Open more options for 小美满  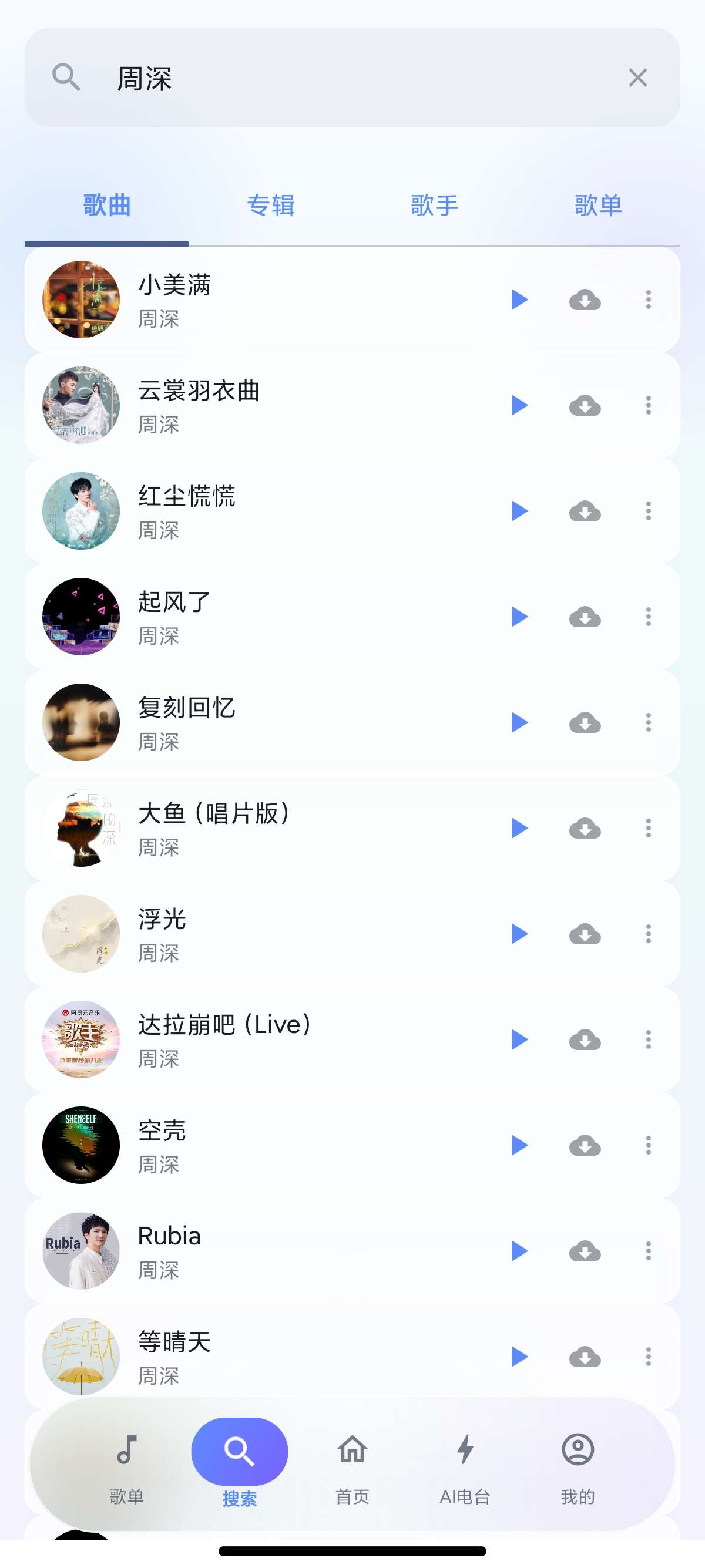[649, 300]
